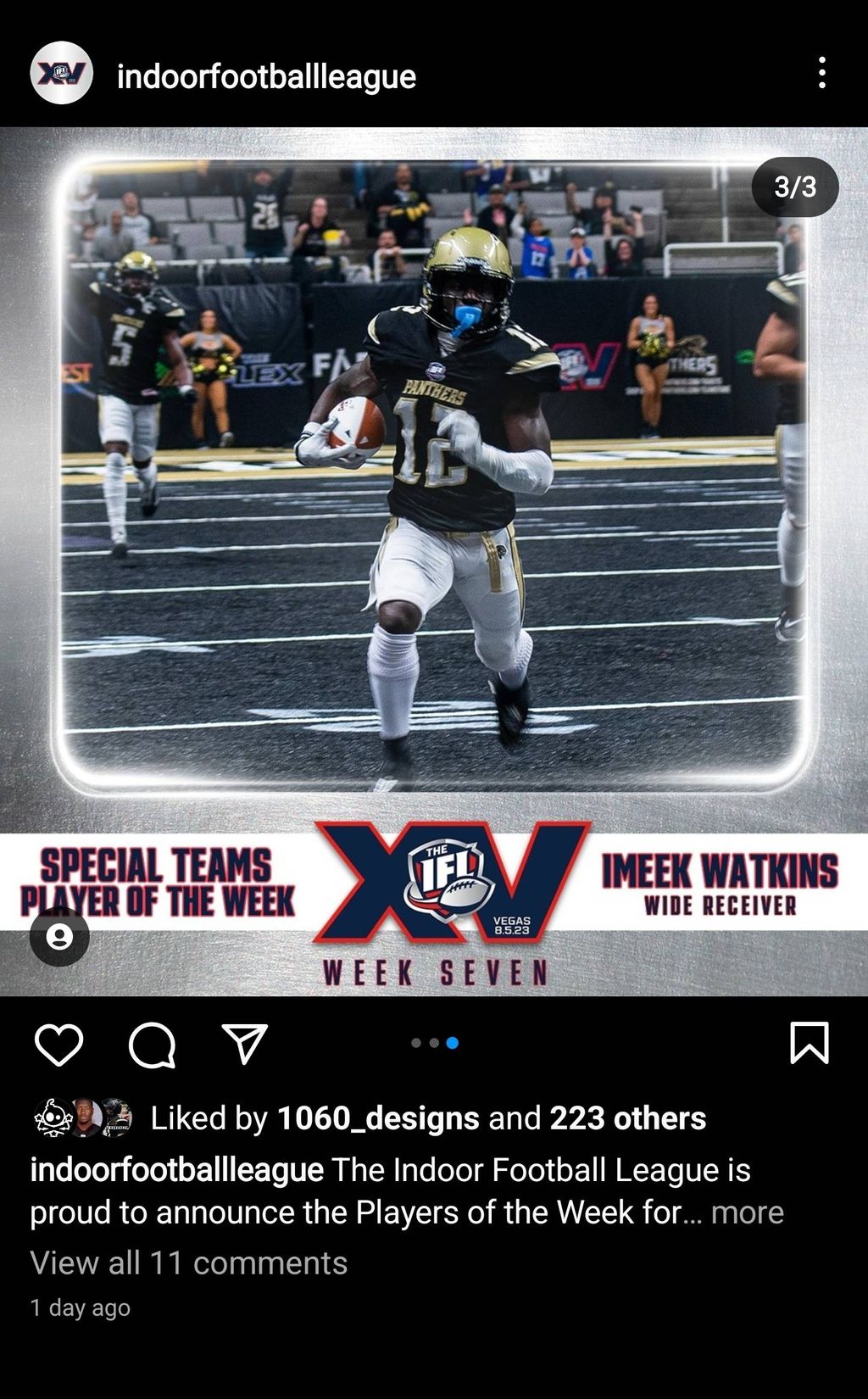Open indoorfootballleague profile from header username
The width and height of the screenshot is (868, 1399).
(266, 76)
